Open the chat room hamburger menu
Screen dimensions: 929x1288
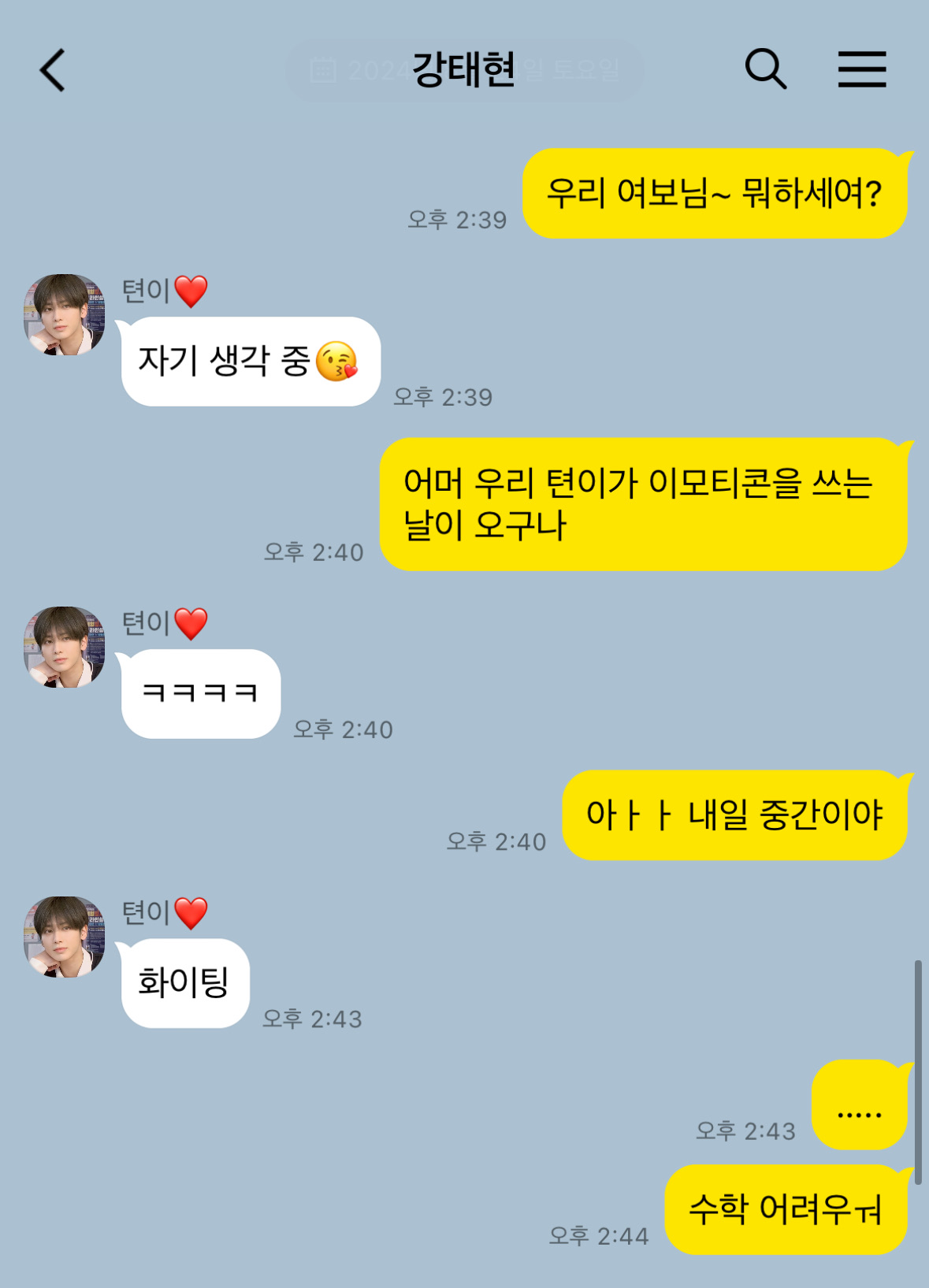pos(861,69)
